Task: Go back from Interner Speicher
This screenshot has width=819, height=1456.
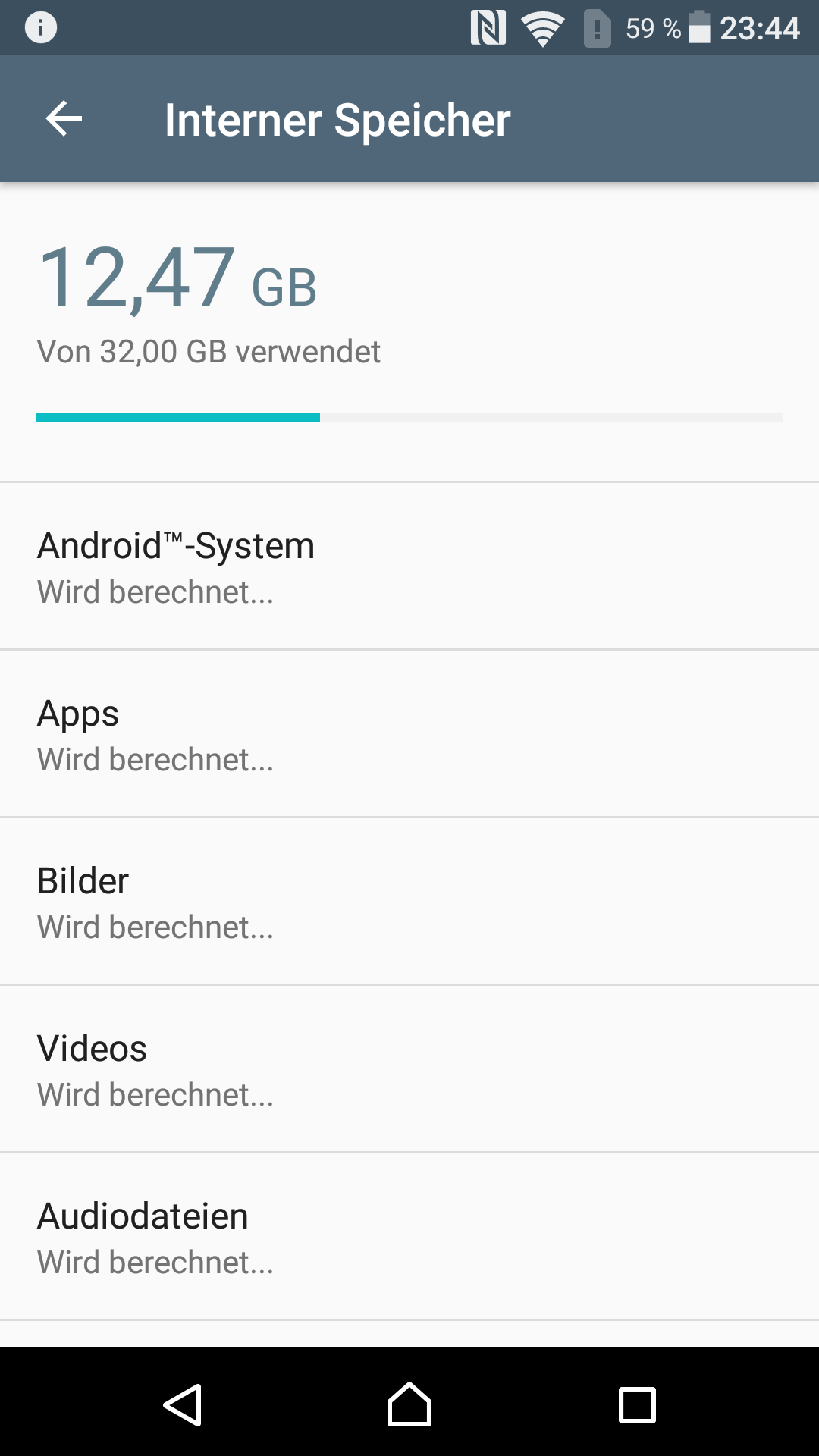Action: (64, 119)
